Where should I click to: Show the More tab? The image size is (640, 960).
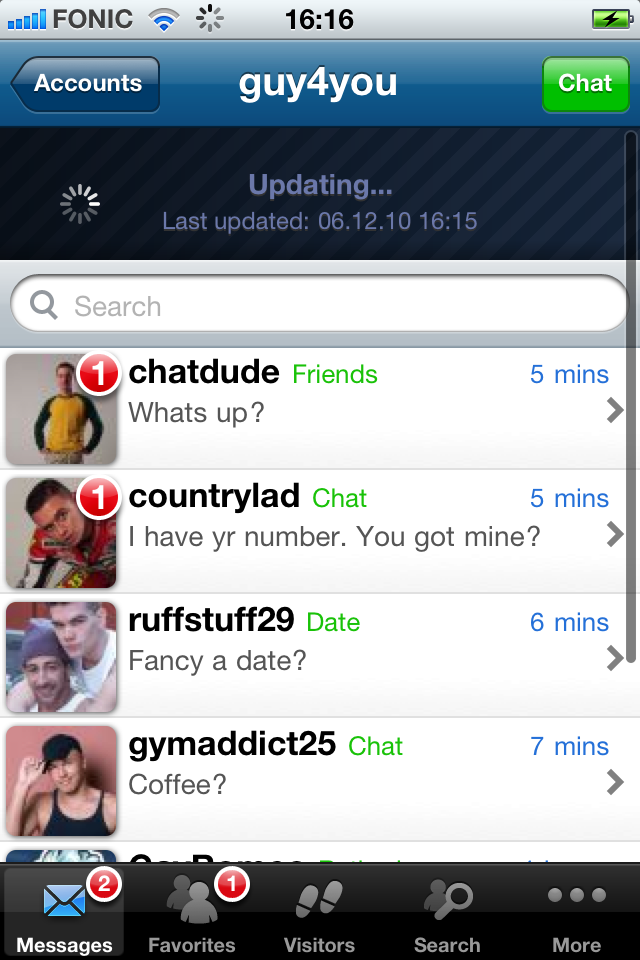point(576,914)
